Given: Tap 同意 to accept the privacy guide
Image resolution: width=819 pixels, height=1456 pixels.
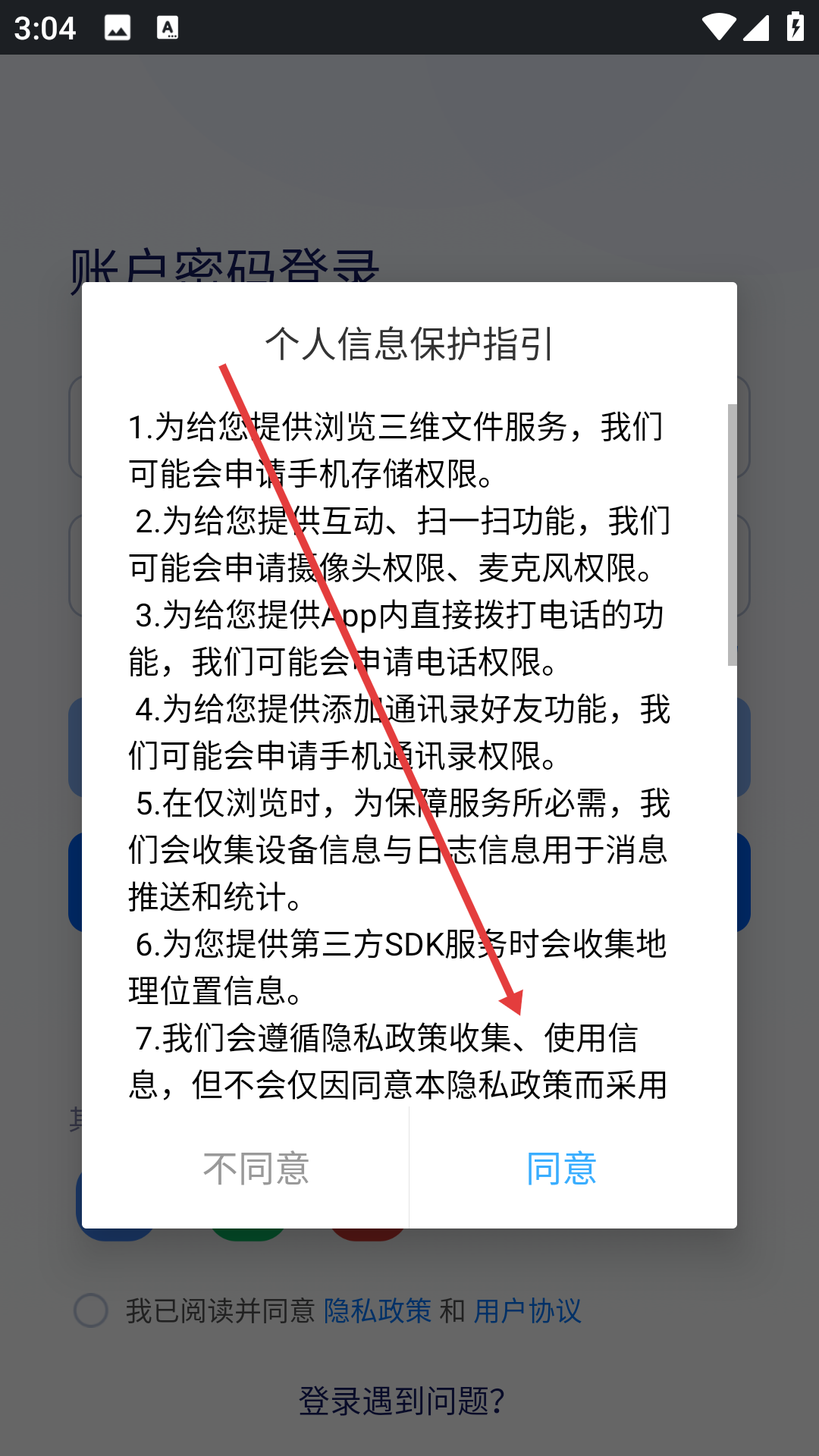Looking at the screenshot, I should pos(562,1169).
